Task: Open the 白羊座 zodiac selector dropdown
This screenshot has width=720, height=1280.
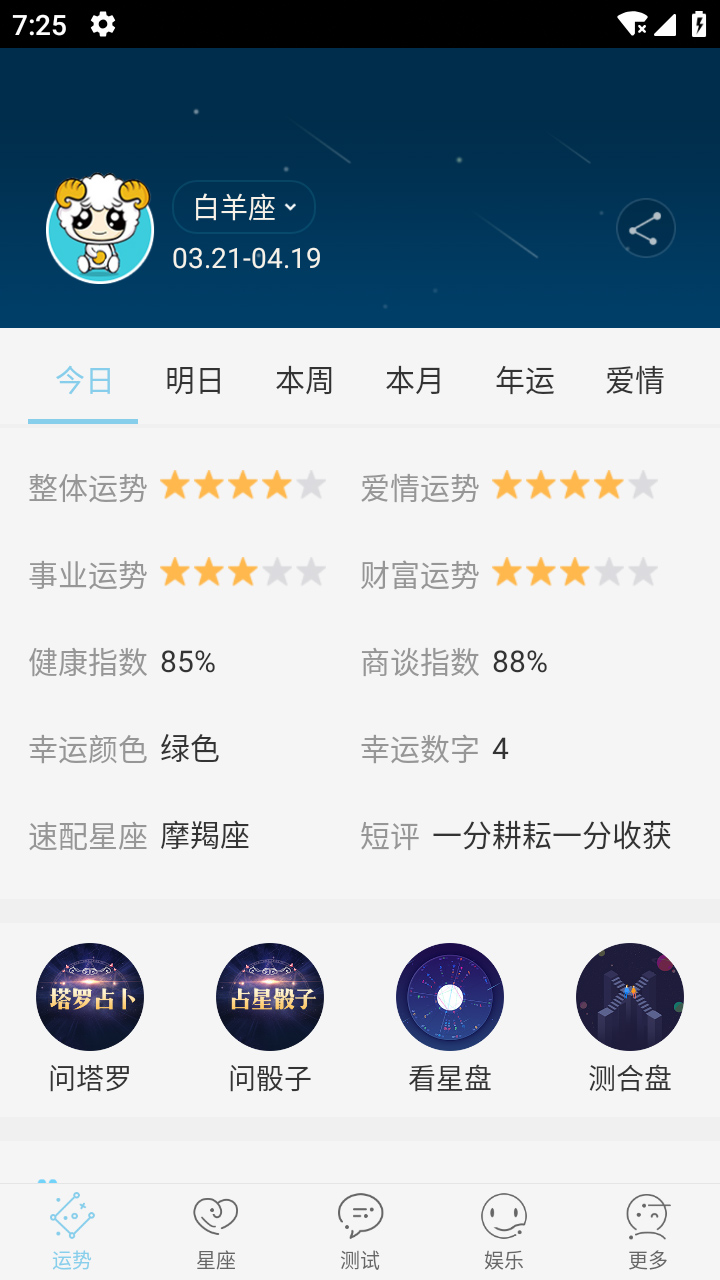Action: [x=243, y=206]
